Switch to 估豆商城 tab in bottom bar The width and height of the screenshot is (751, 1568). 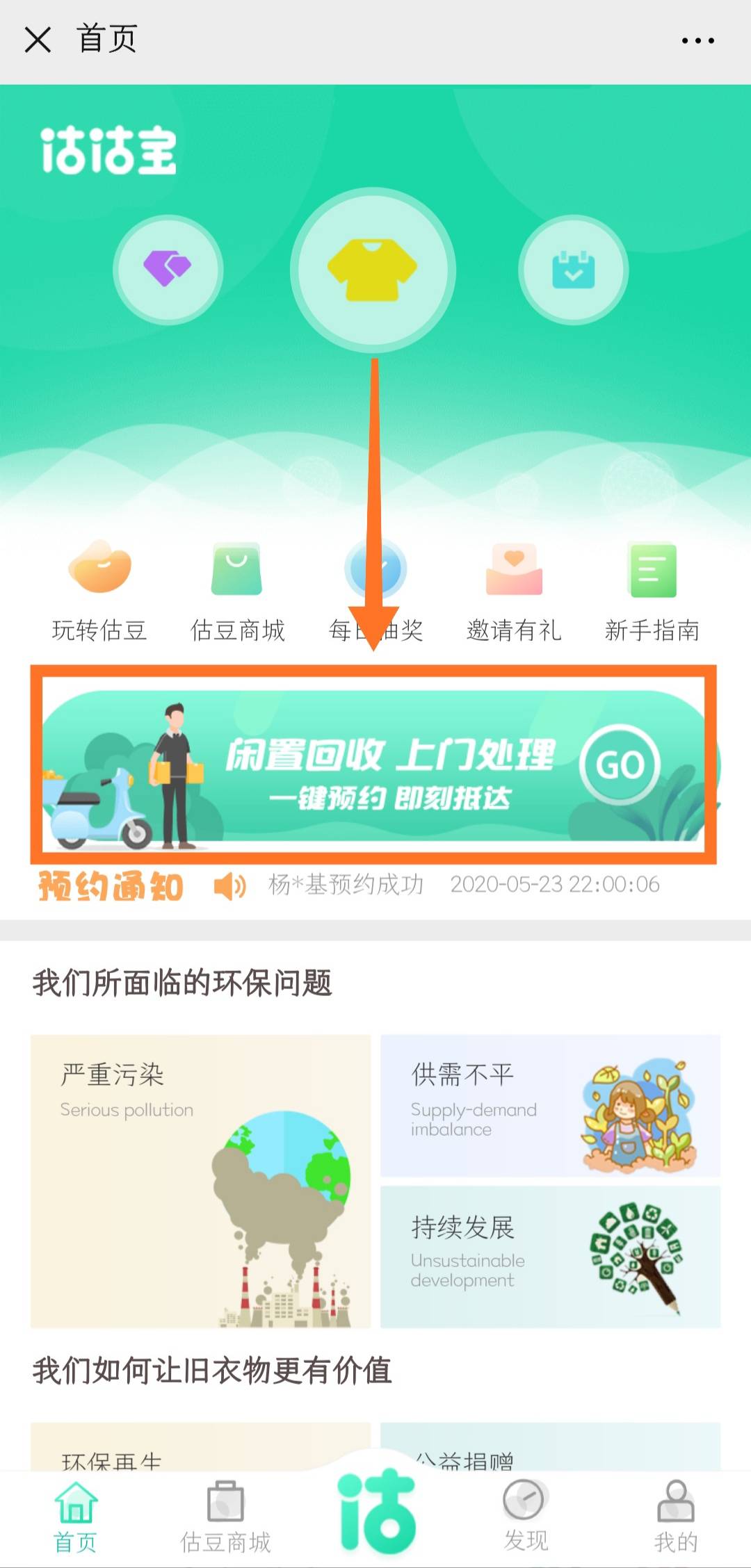225,1518
